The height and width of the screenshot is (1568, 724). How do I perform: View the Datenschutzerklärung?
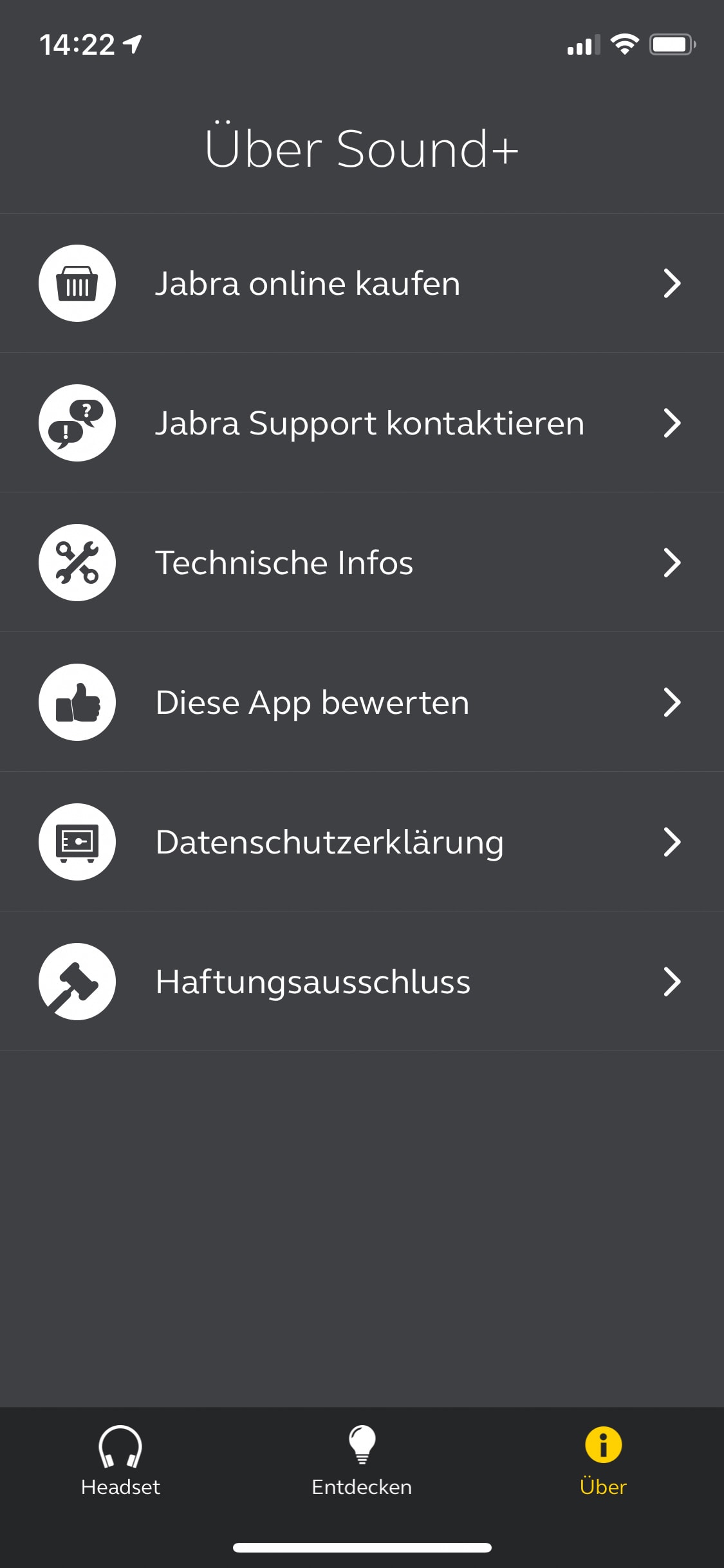[362, 842]
